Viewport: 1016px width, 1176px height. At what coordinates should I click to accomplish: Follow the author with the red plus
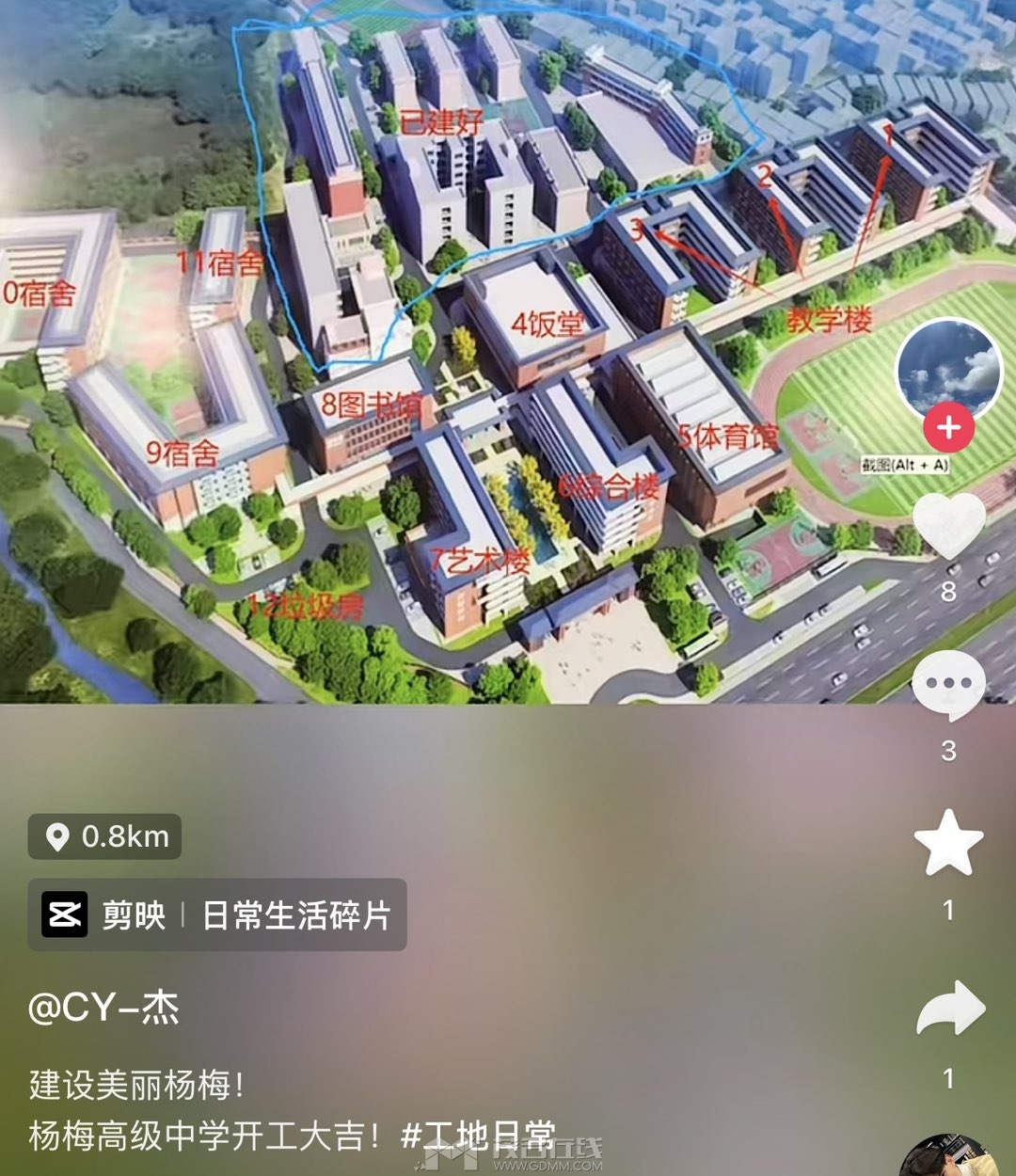(948, 428)
